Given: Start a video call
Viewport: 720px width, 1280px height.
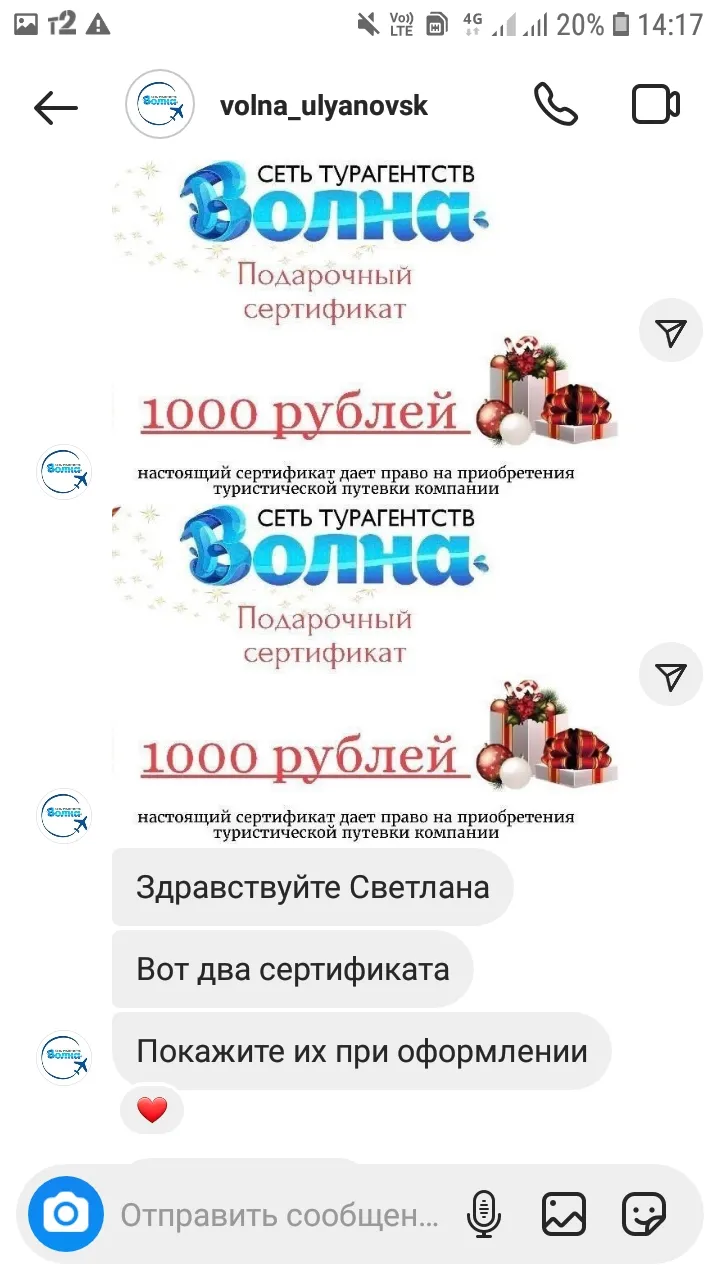Looking at the screenshot, I should 656,104.
